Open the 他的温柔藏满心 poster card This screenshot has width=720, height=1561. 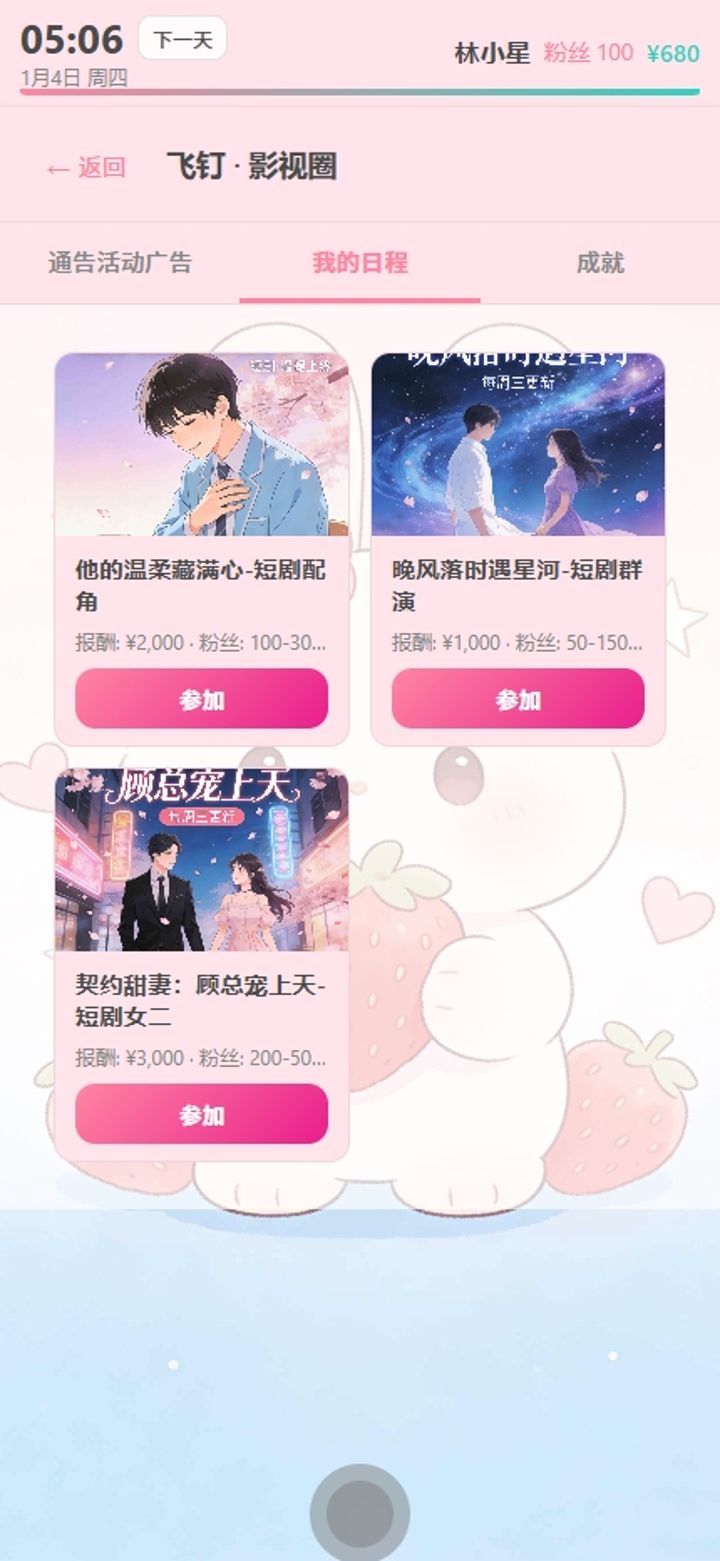pyautogui.click(x=201, y=445)
